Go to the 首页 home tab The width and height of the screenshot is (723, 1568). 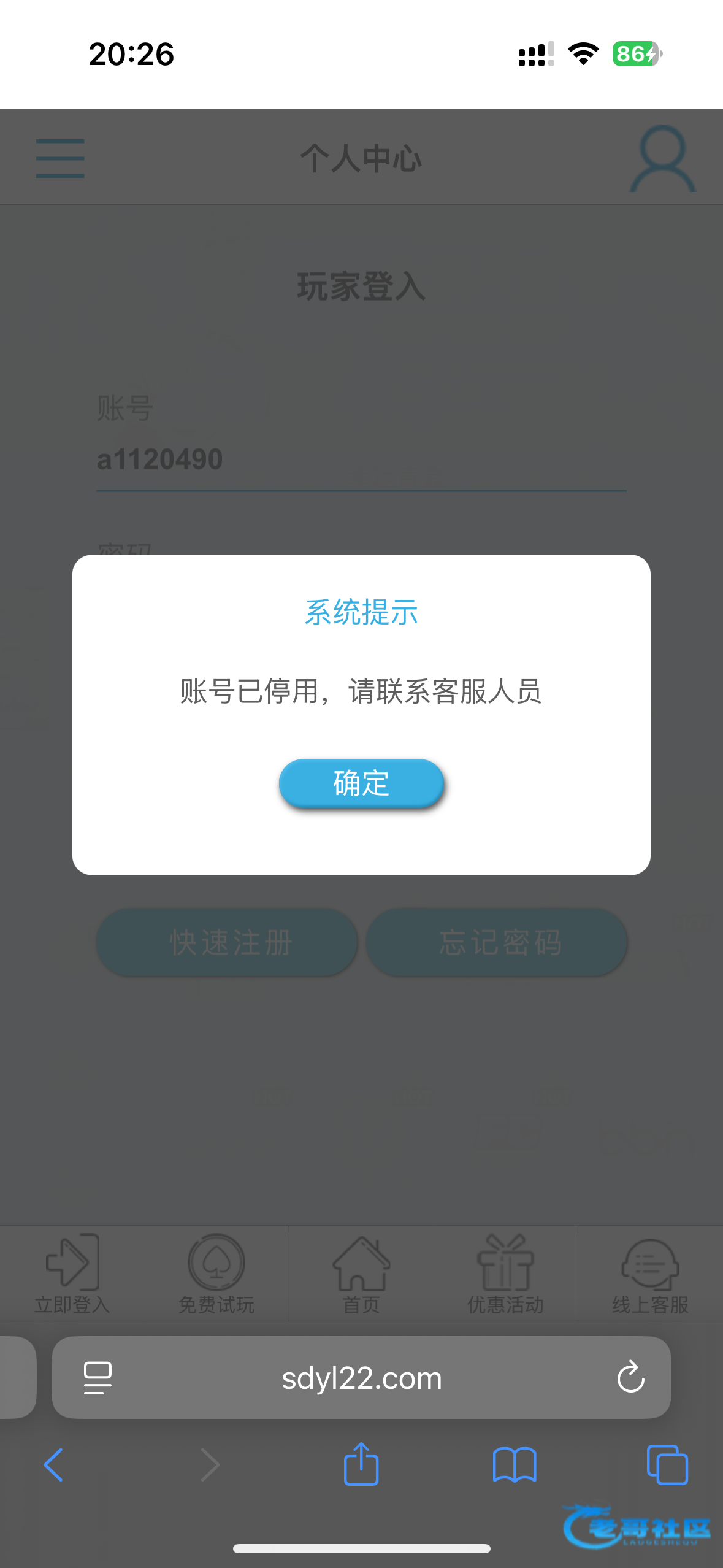pos(361,1274)
